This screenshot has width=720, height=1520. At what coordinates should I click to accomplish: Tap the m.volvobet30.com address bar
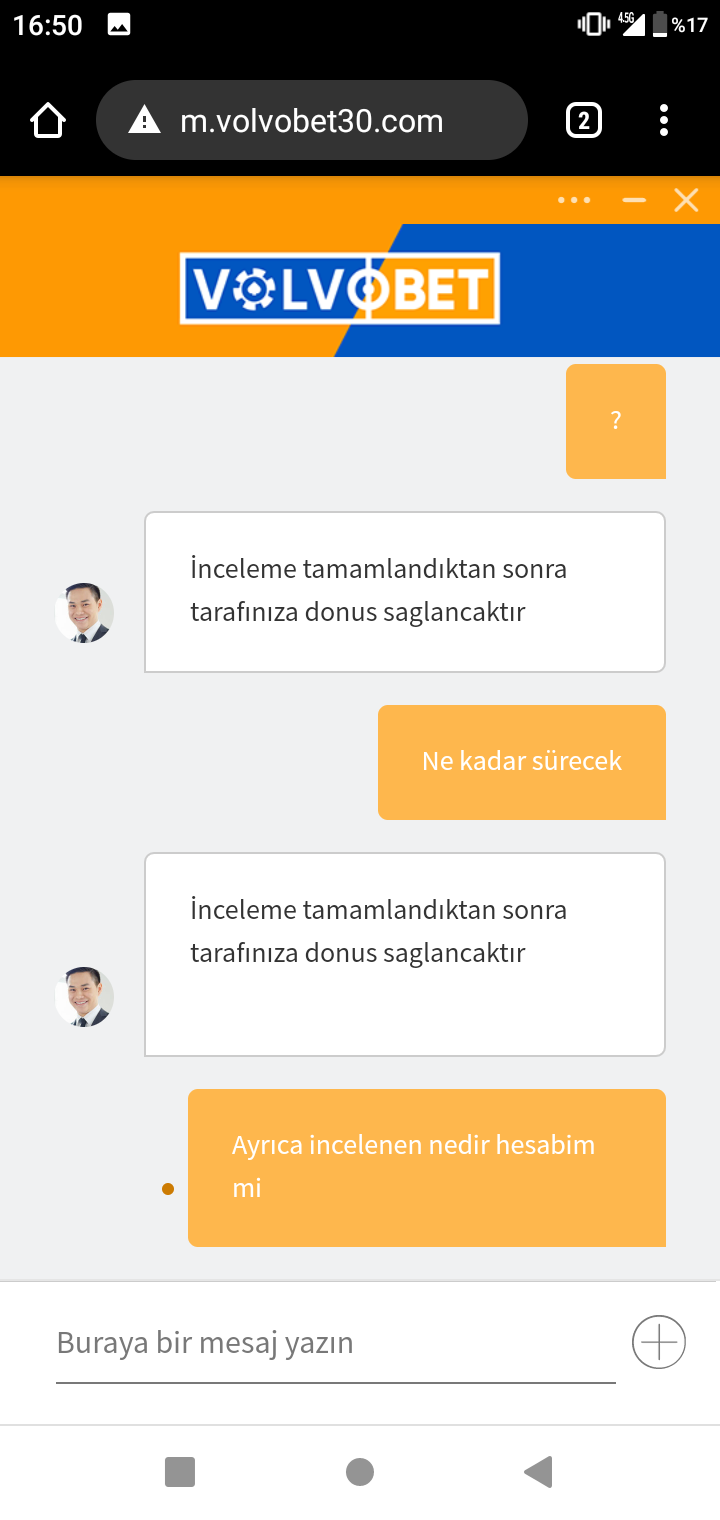tap(311, 121)
